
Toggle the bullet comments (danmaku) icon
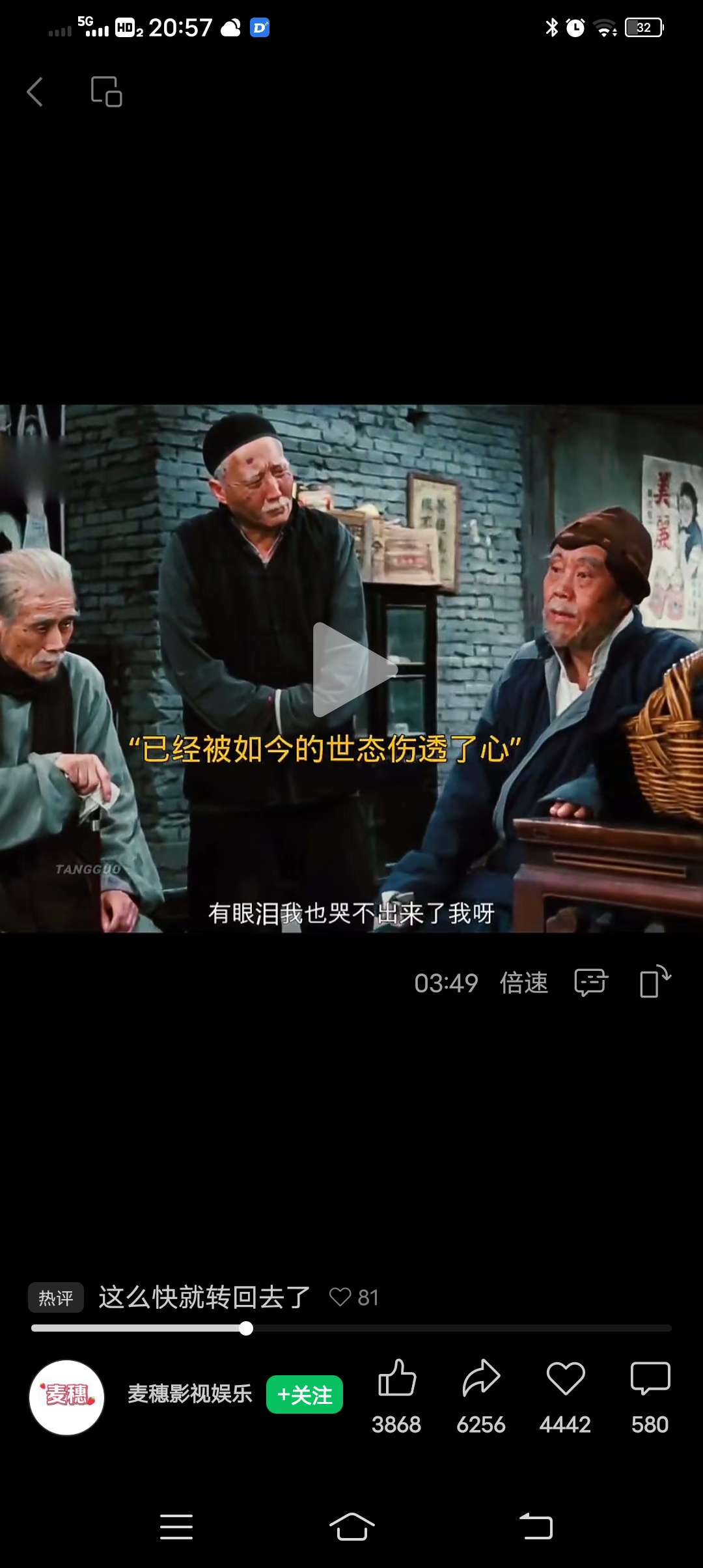[x=590, y=983]
